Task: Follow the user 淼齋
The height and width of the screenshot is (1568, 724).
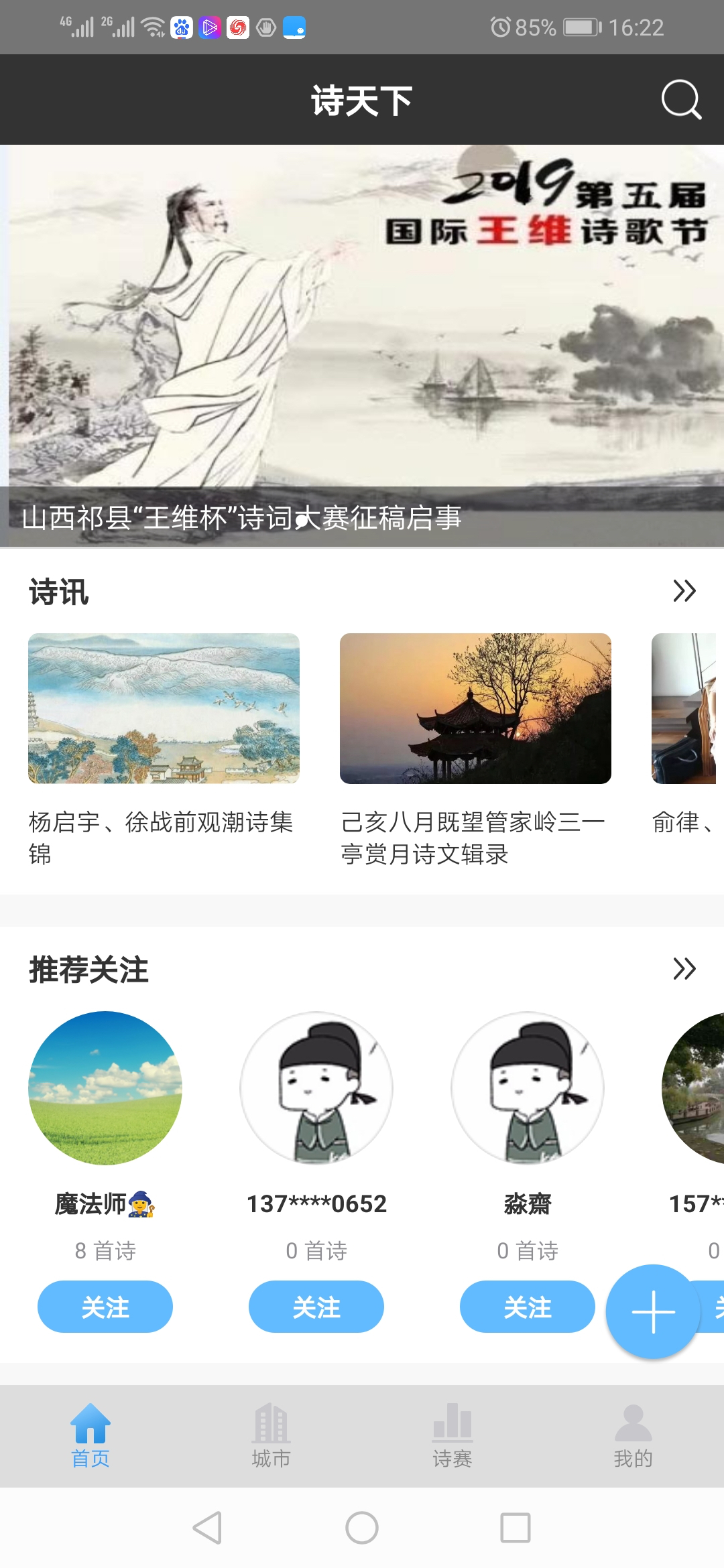Action: [528, 1307]
